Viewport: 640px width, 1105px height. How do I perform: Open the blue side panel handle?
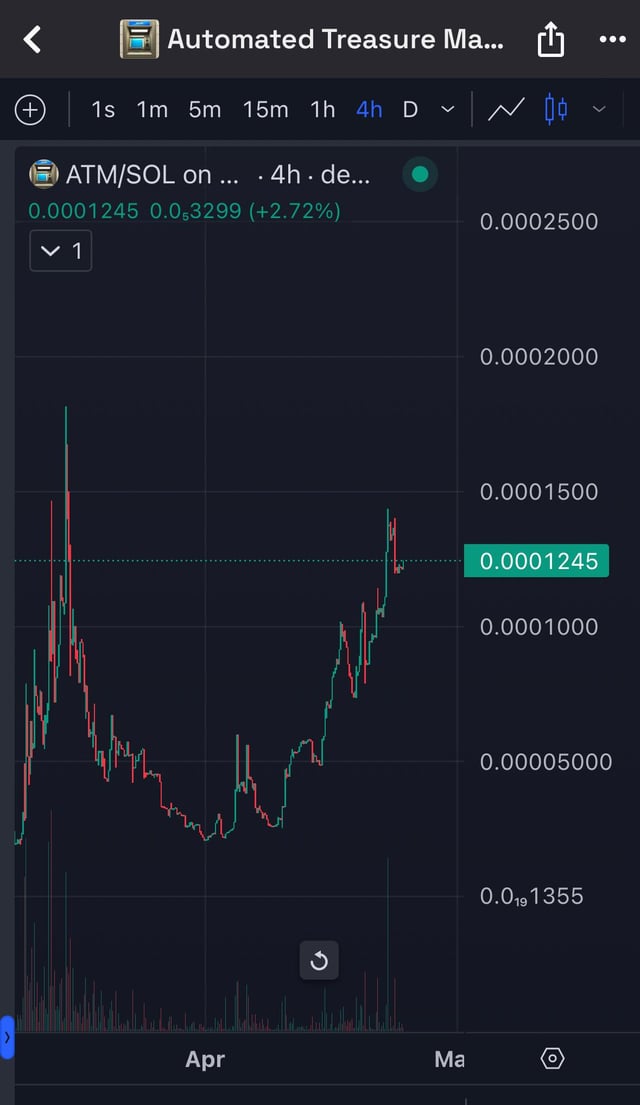(x=6, y=1038)
